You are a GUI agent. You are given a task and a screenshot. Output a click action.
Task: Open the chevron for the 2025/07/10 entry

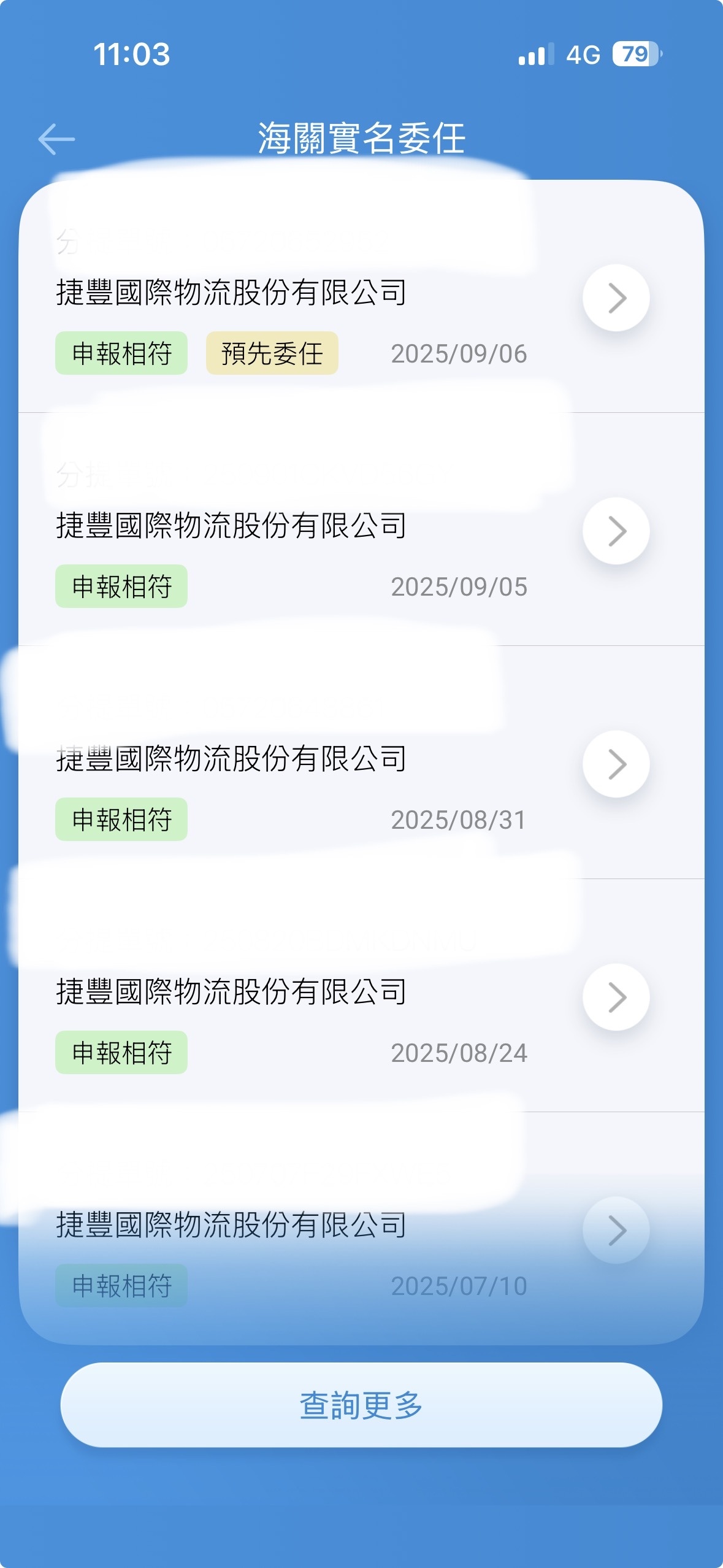click(x=616, y=1231)
